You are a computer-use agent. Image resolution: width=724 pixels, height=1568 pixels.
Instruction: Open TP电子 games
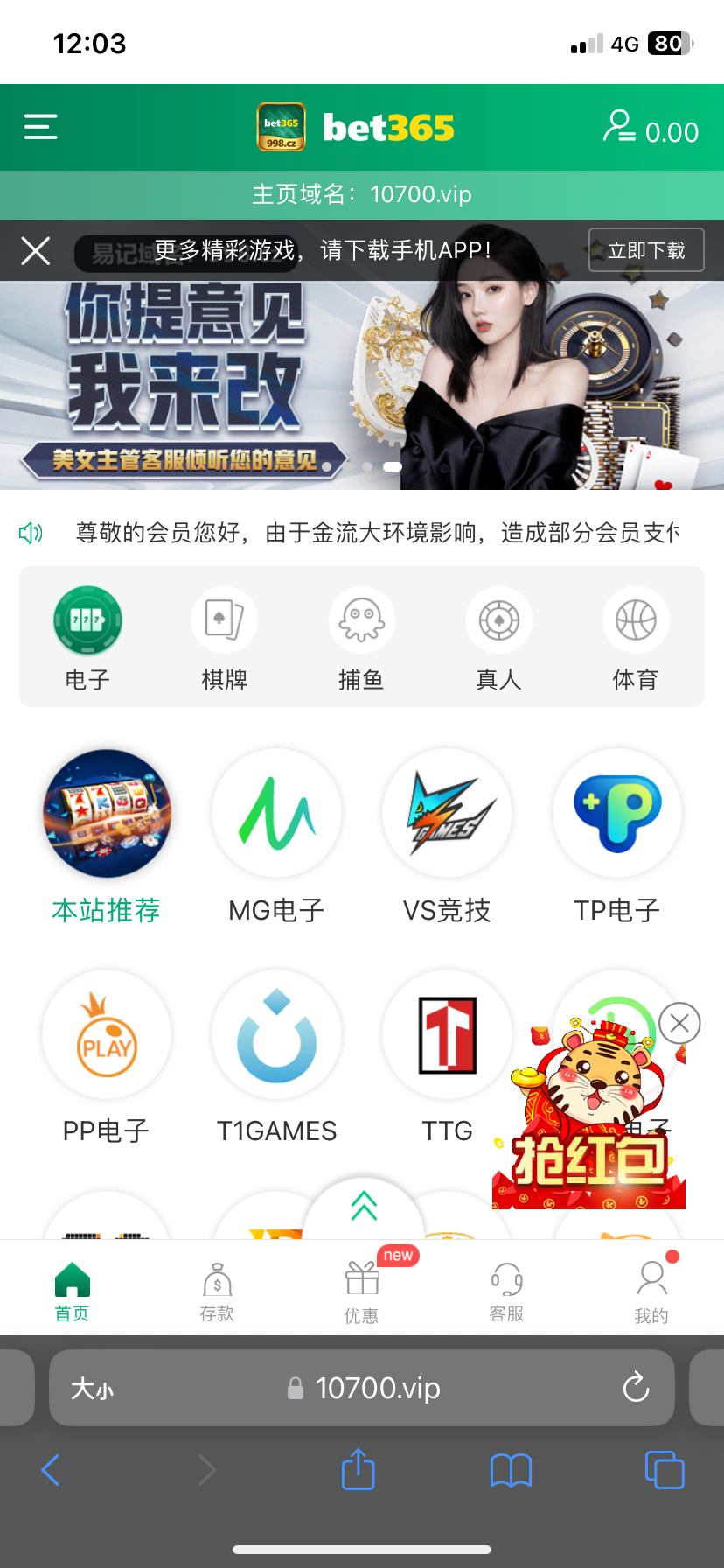[x=617, y=836]
